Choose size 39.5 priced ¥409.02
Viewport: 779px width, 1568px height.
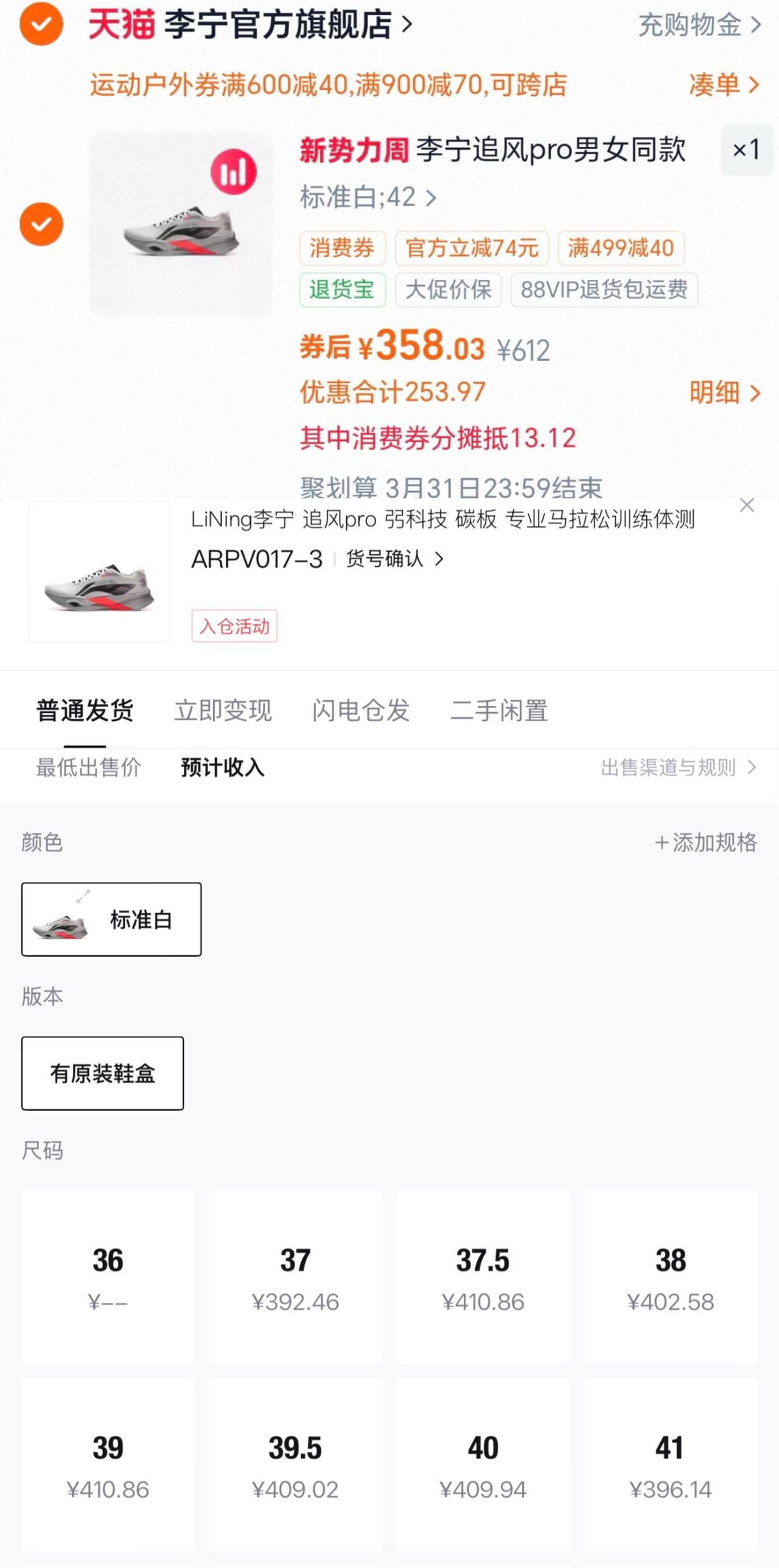[x=295, y=1465]
